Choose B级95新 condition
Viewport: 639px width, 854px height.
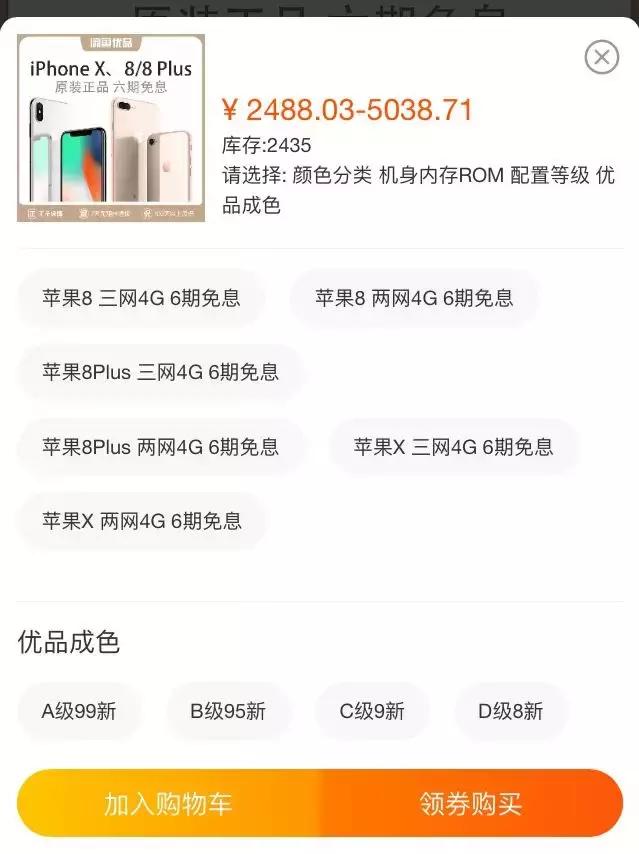tap(228, 711)
